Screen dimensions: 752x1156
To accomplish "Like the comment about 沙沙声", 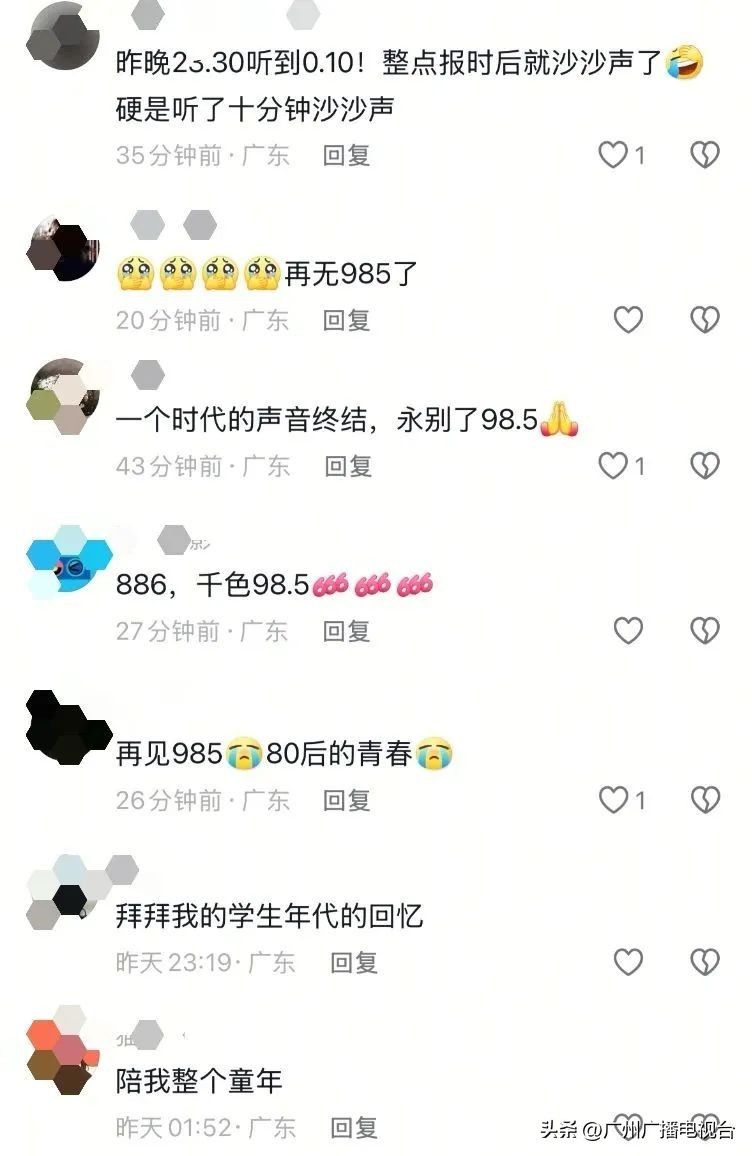I will (613, 155).
